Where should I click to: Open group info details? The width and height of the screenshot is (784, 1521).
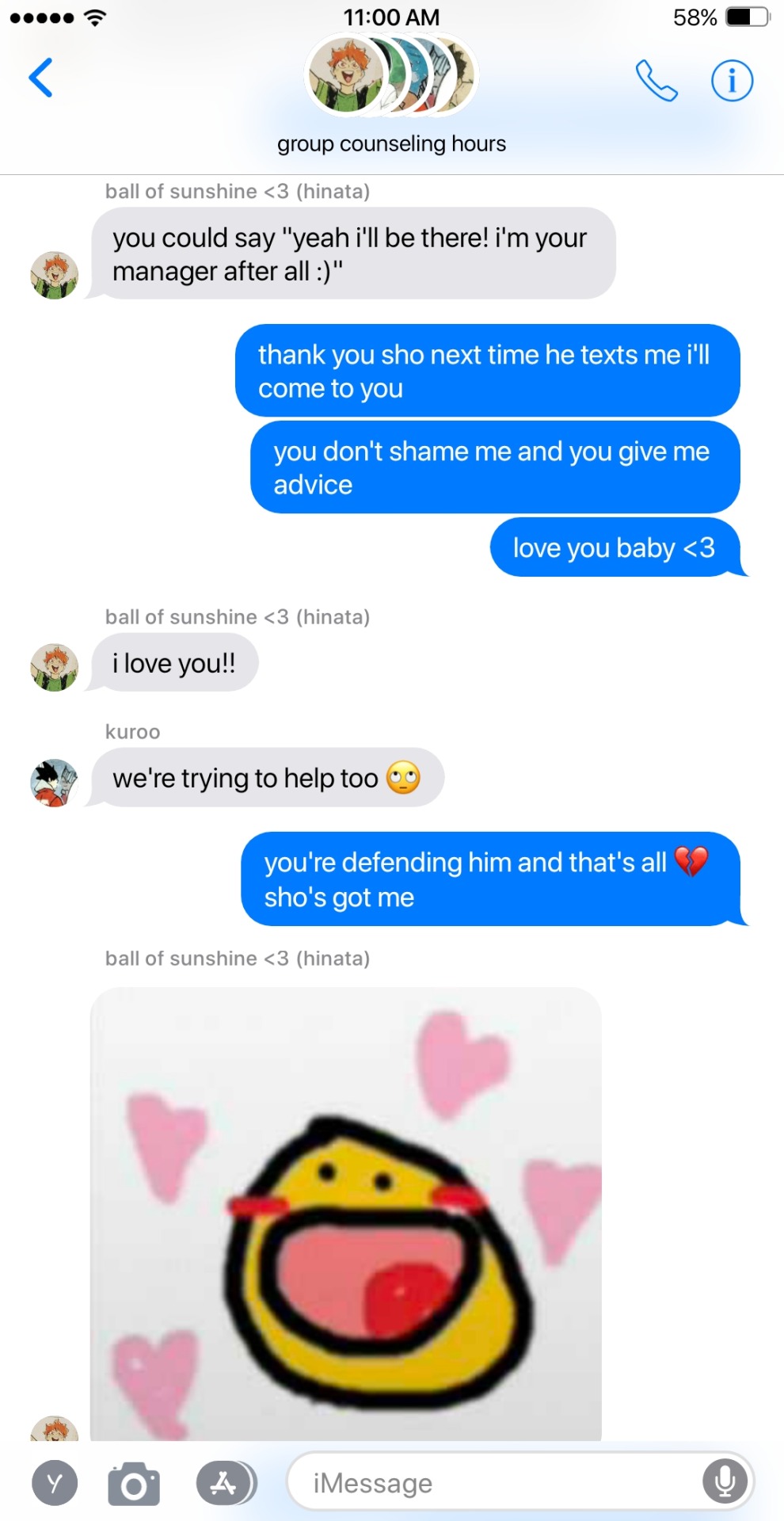coord(731,80)
